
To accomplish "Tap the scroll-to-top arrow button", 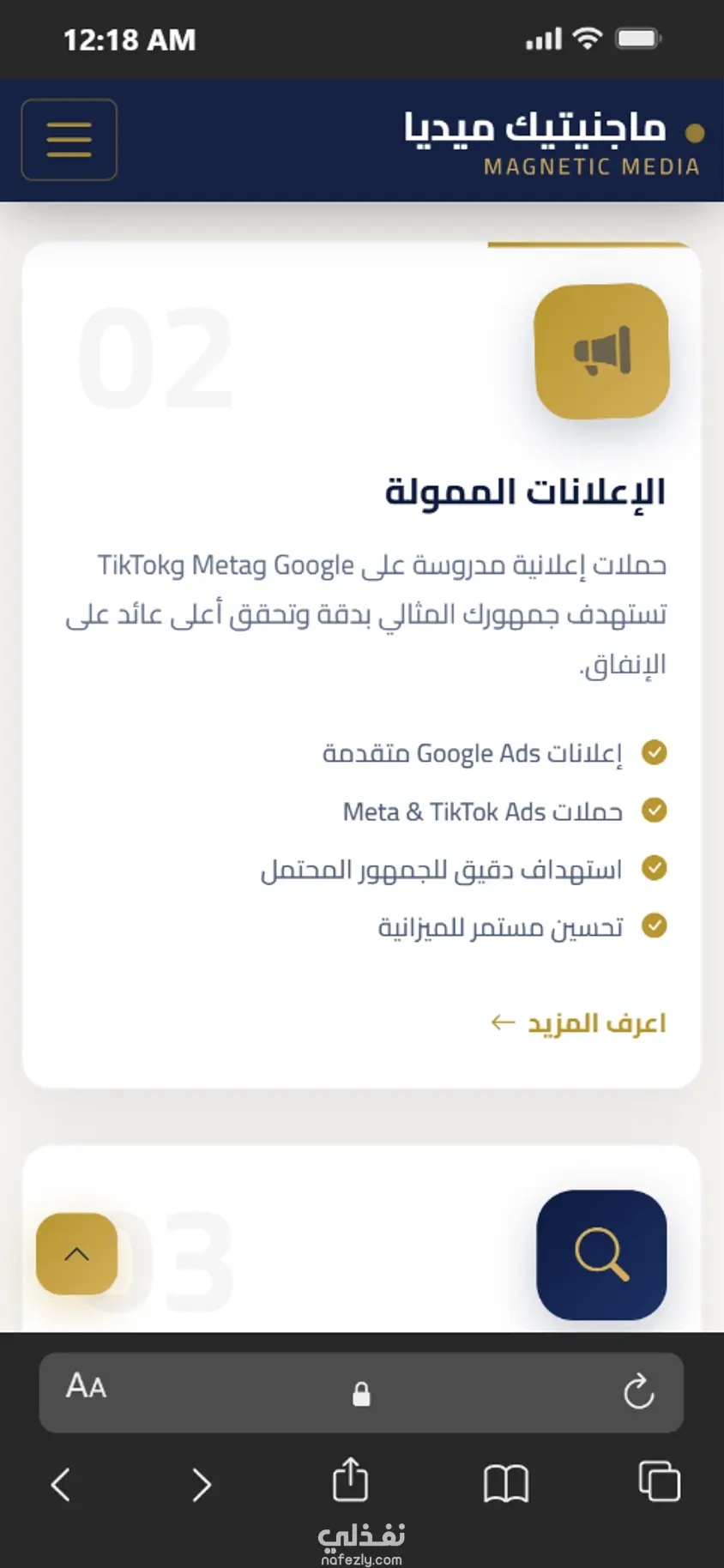I will click(x=77, y=1253).
